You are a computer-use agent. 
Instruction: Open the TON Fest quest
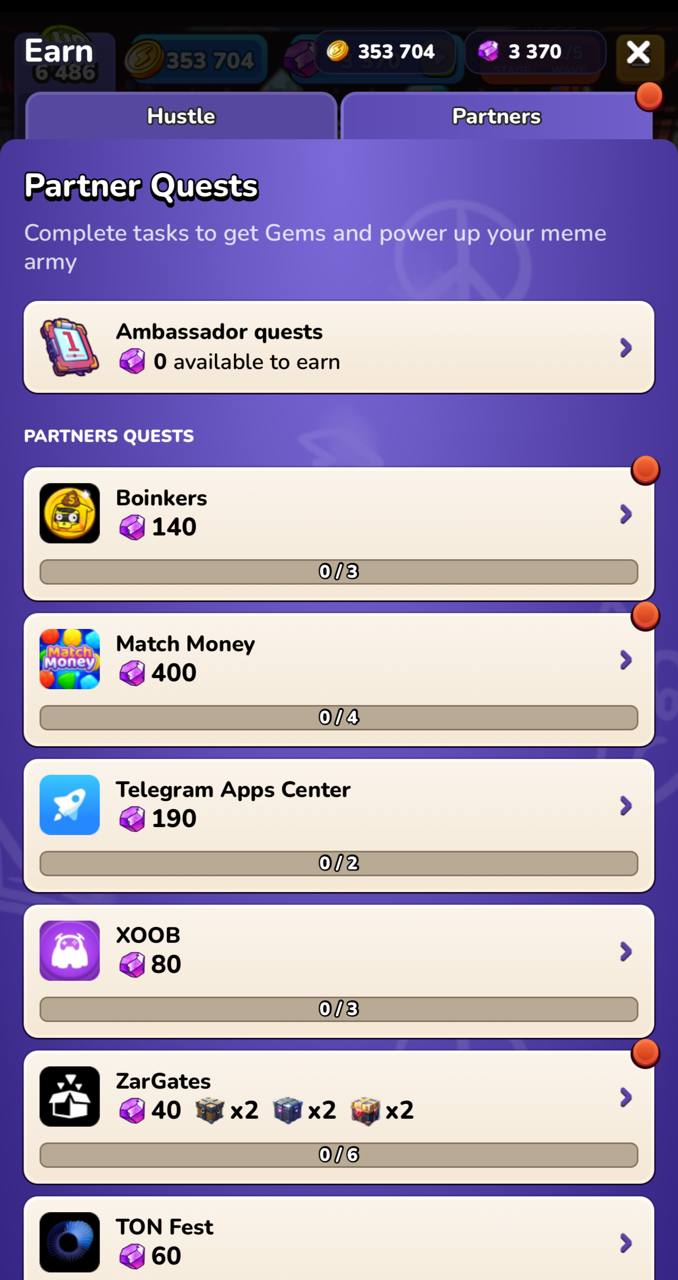(x=338, y=1241)
